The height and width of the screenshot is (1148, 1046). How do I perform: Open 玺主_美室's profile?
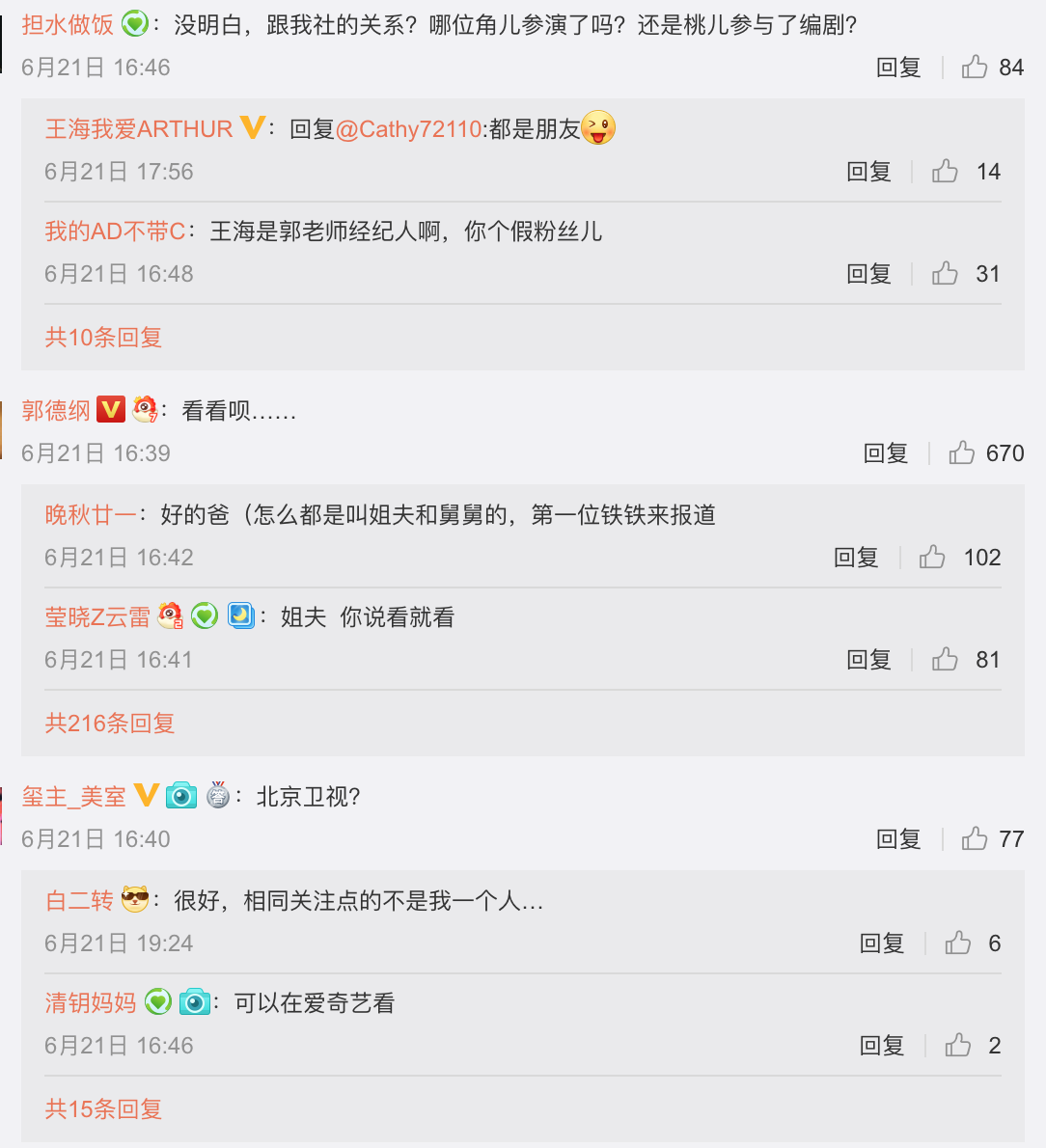74,797
